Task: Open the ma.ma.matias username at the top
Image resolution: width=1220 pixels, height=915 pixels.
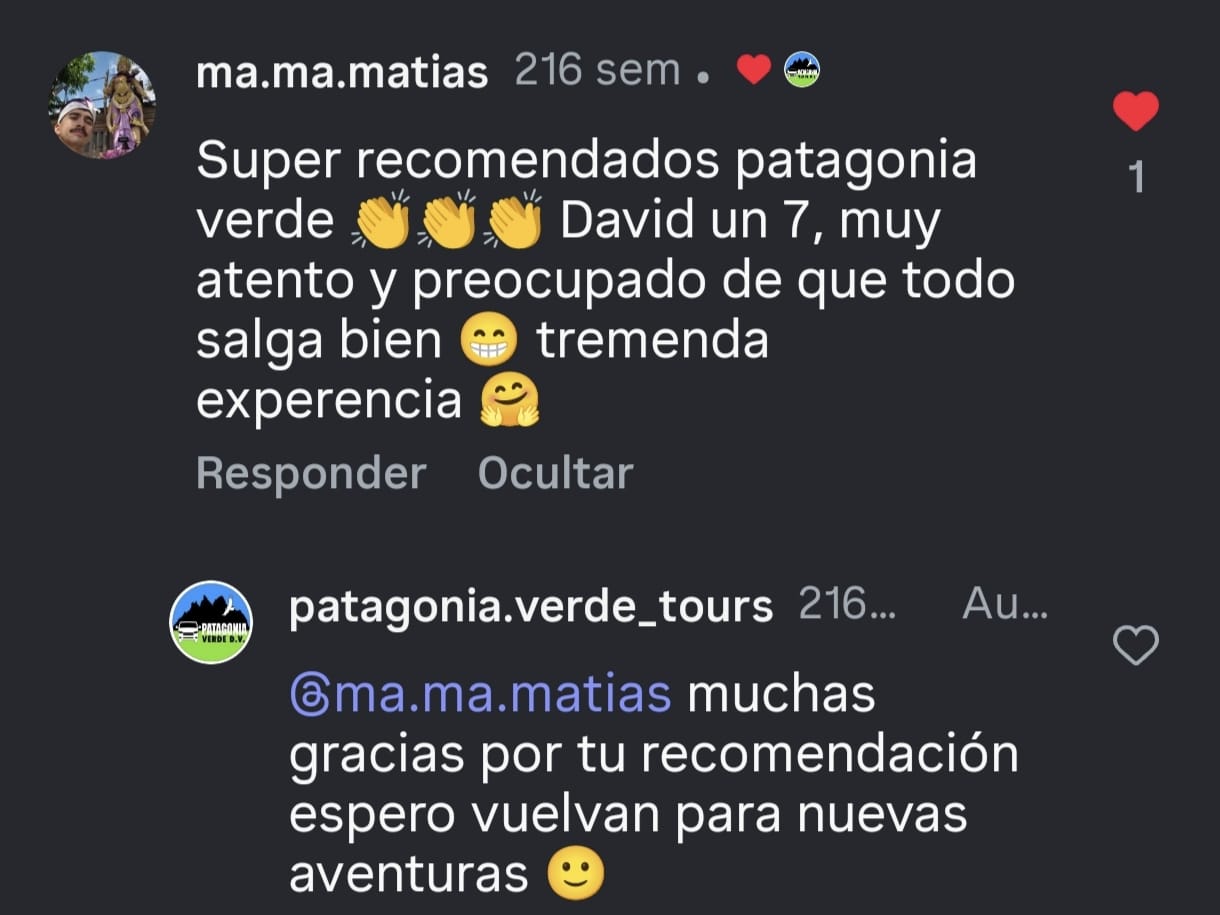Action: (x=342, y=72)
